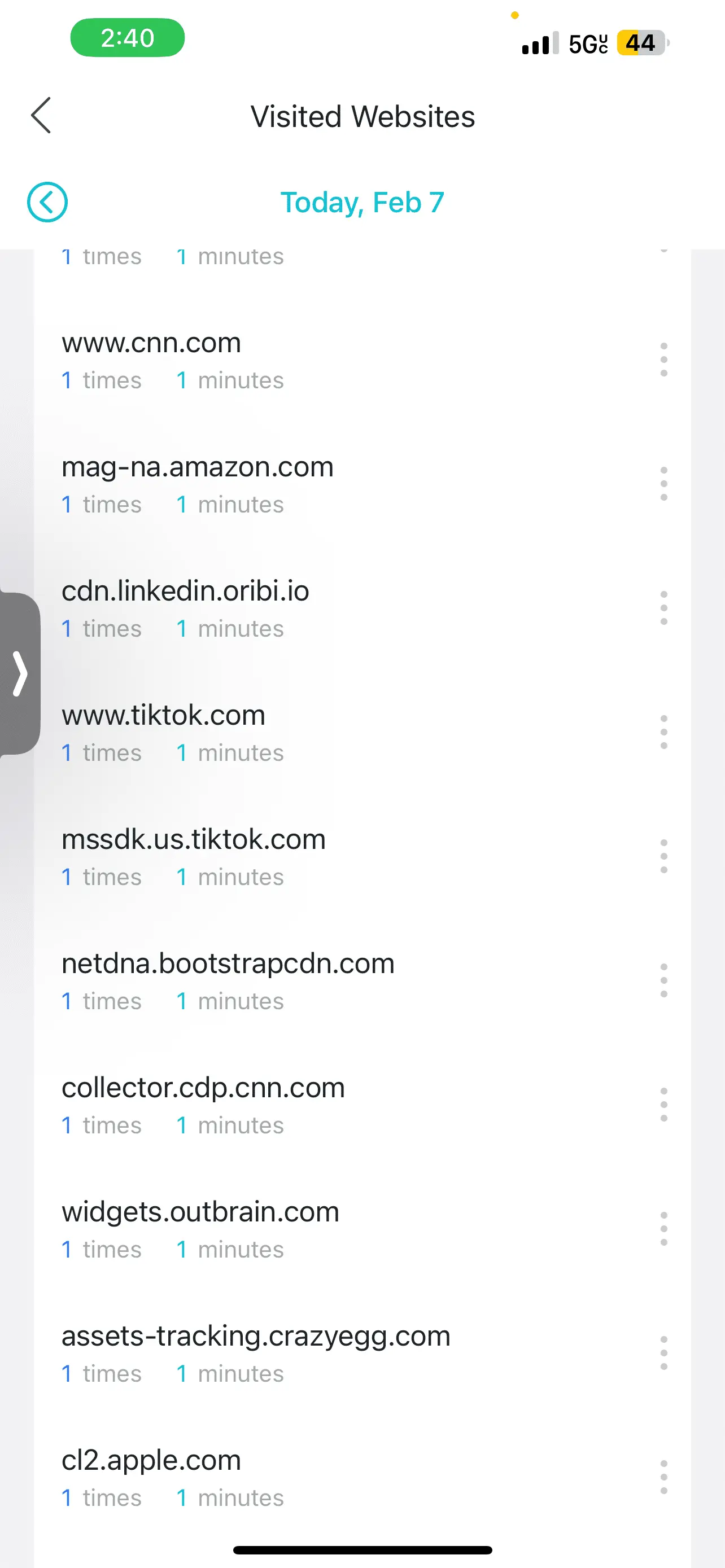This screenshot has width=725, height=1568.
Task: Tap the 5G network status indicator
Action: coord(586,42)
